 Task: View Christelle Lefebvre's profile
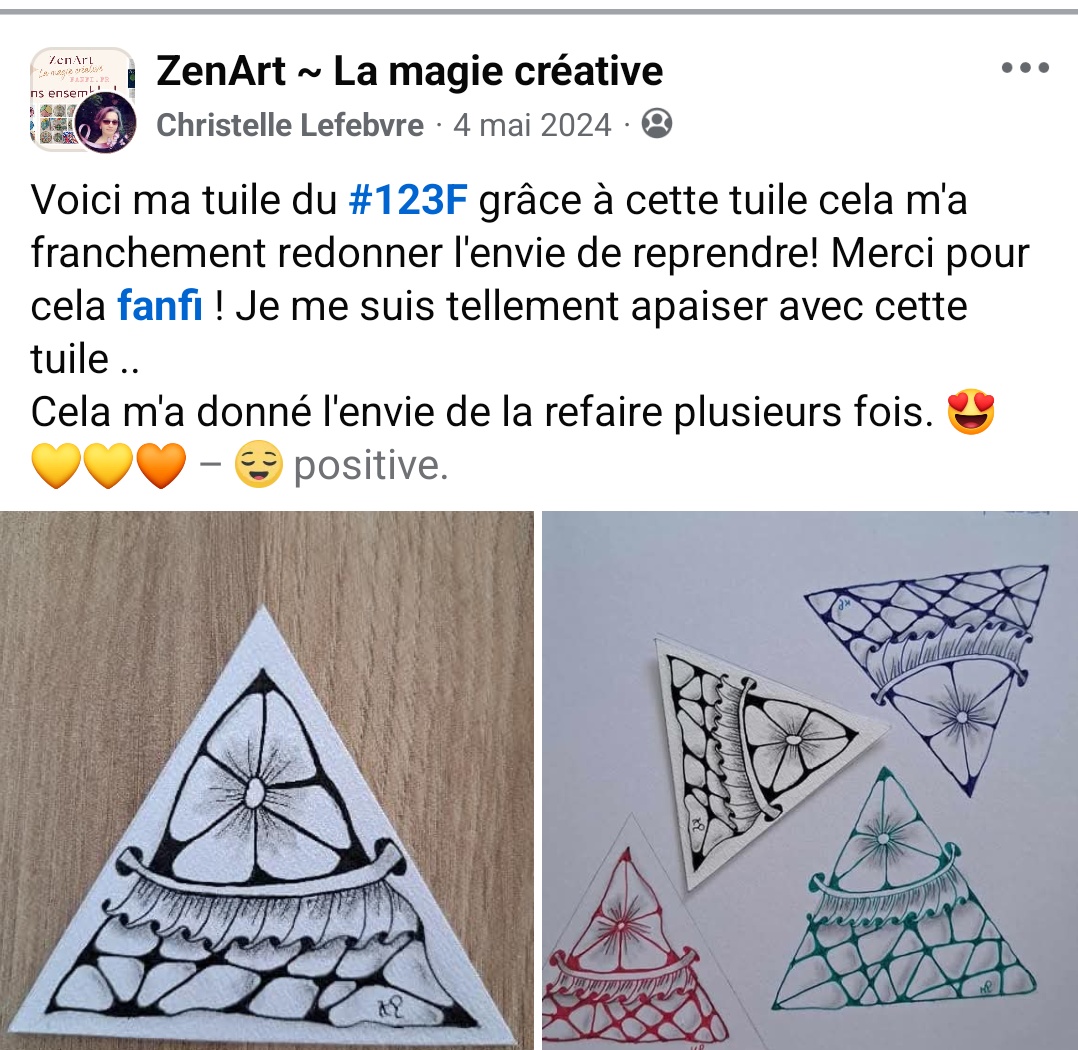pyautogui.click(x=290, y=125)
